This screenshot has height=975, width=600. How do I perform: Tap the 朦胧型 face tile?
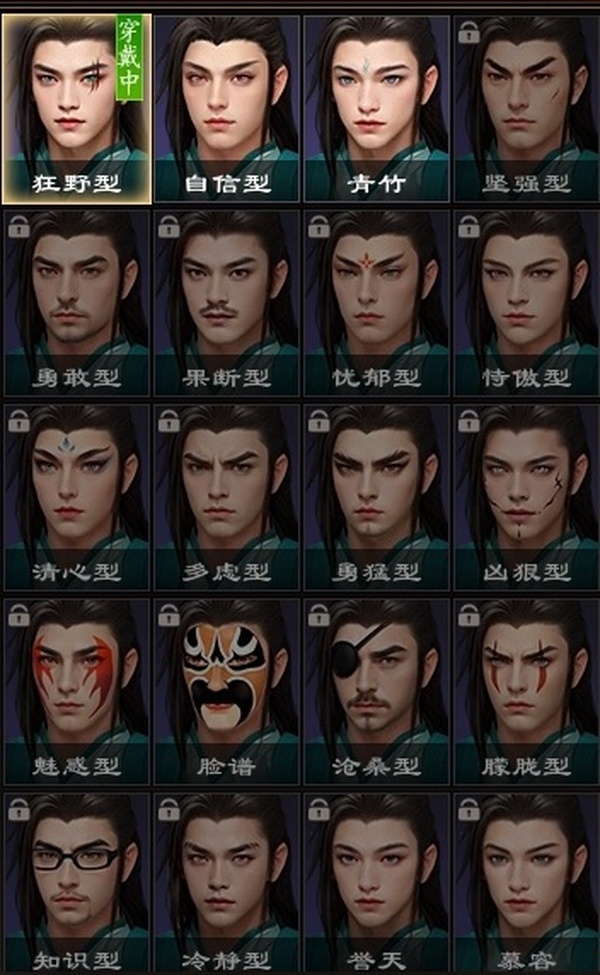525,690
